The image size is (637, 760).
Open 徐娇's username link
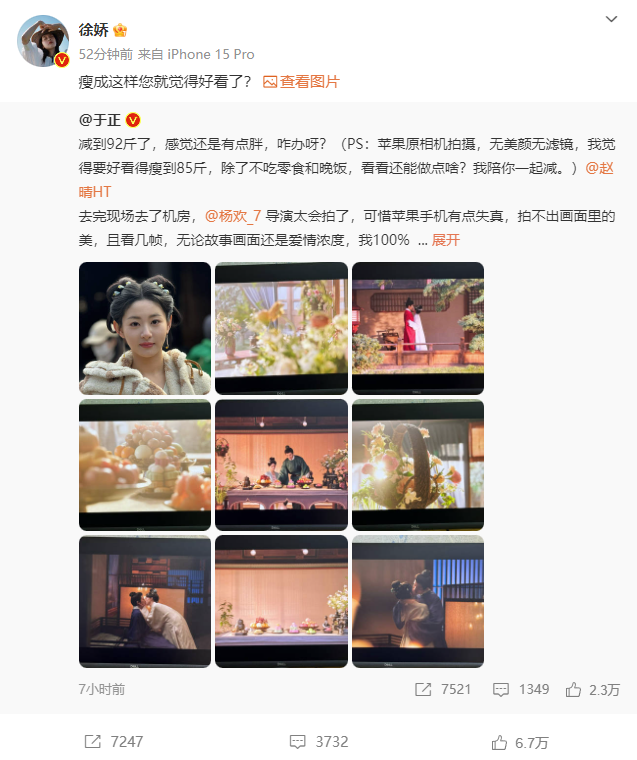93,30
